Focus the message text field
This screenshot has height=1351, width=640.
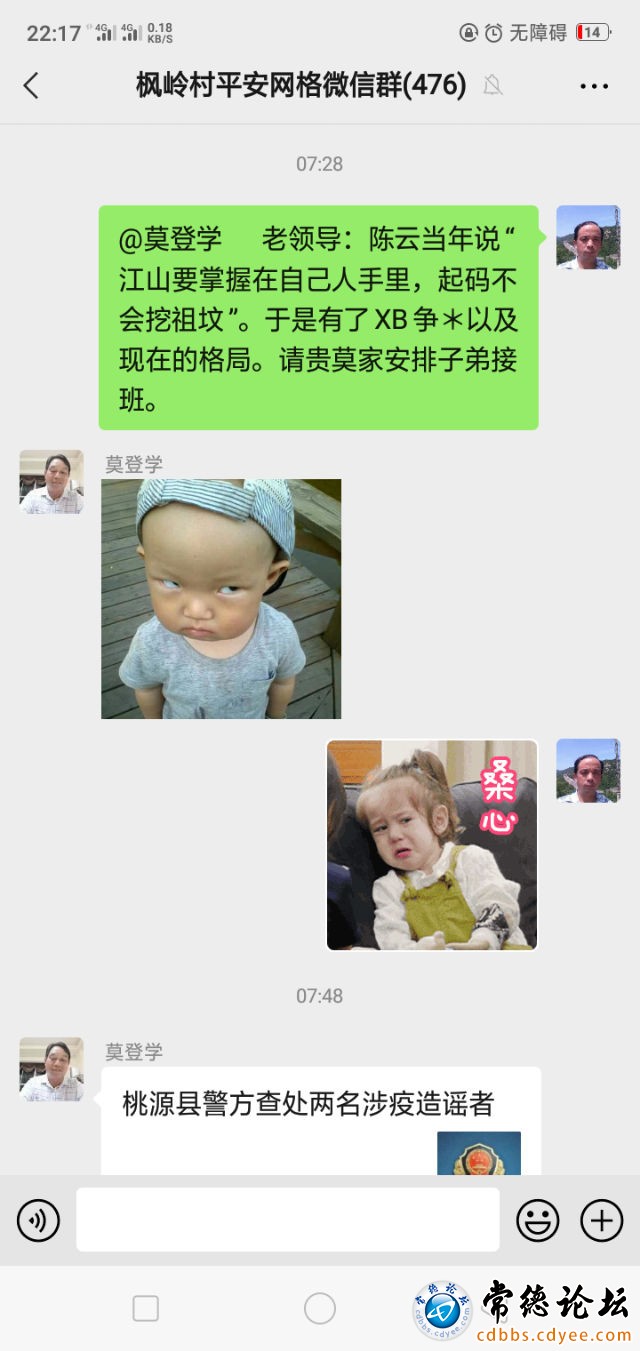point(287,1220)
